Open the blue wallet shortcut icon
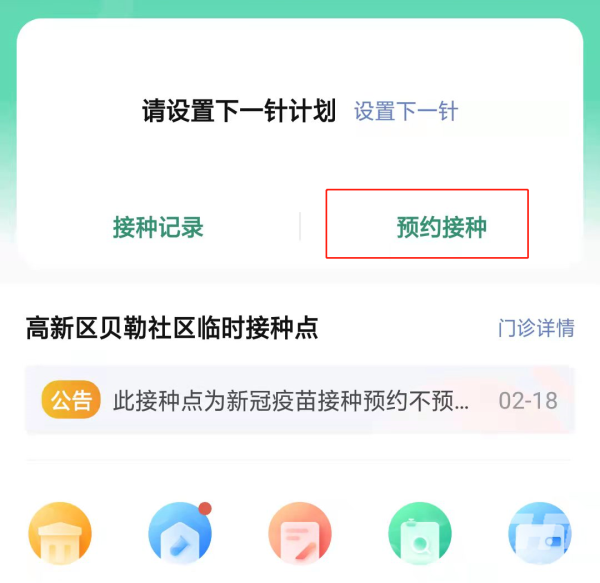Screen dimensions: 600x583 (x=538, y=534)
